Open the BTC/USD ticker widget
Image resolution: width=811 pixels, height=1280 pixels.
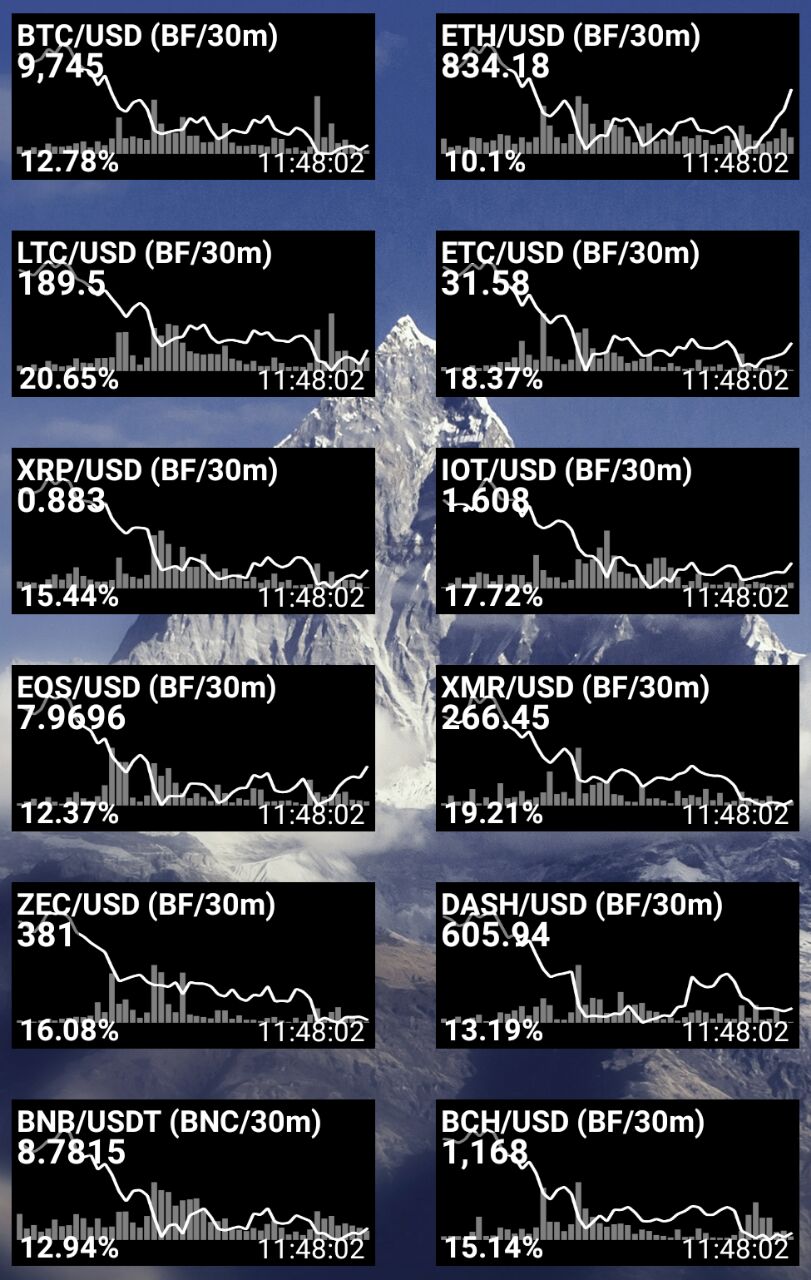(193, 97)
